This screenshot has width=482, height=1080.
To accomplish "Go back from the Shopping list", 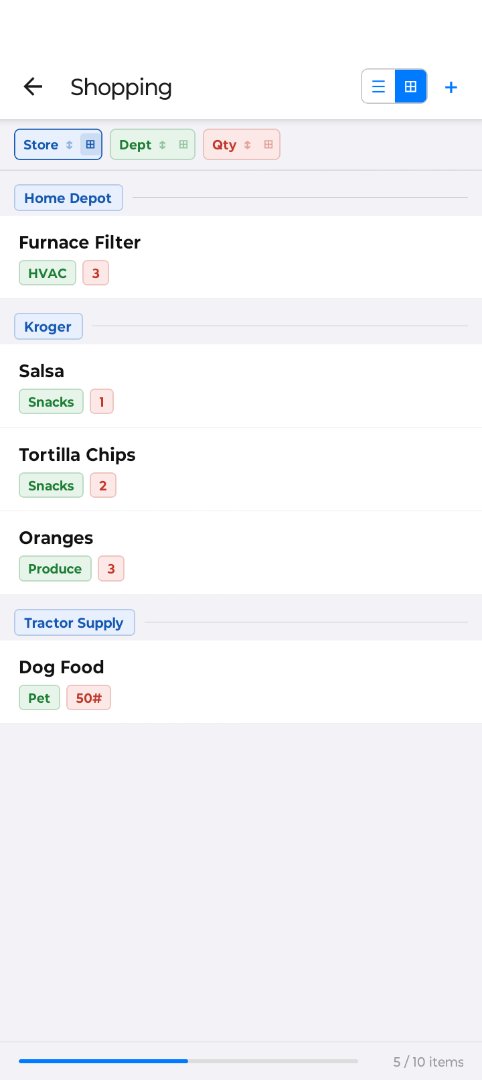I will [x=32, y=87].
